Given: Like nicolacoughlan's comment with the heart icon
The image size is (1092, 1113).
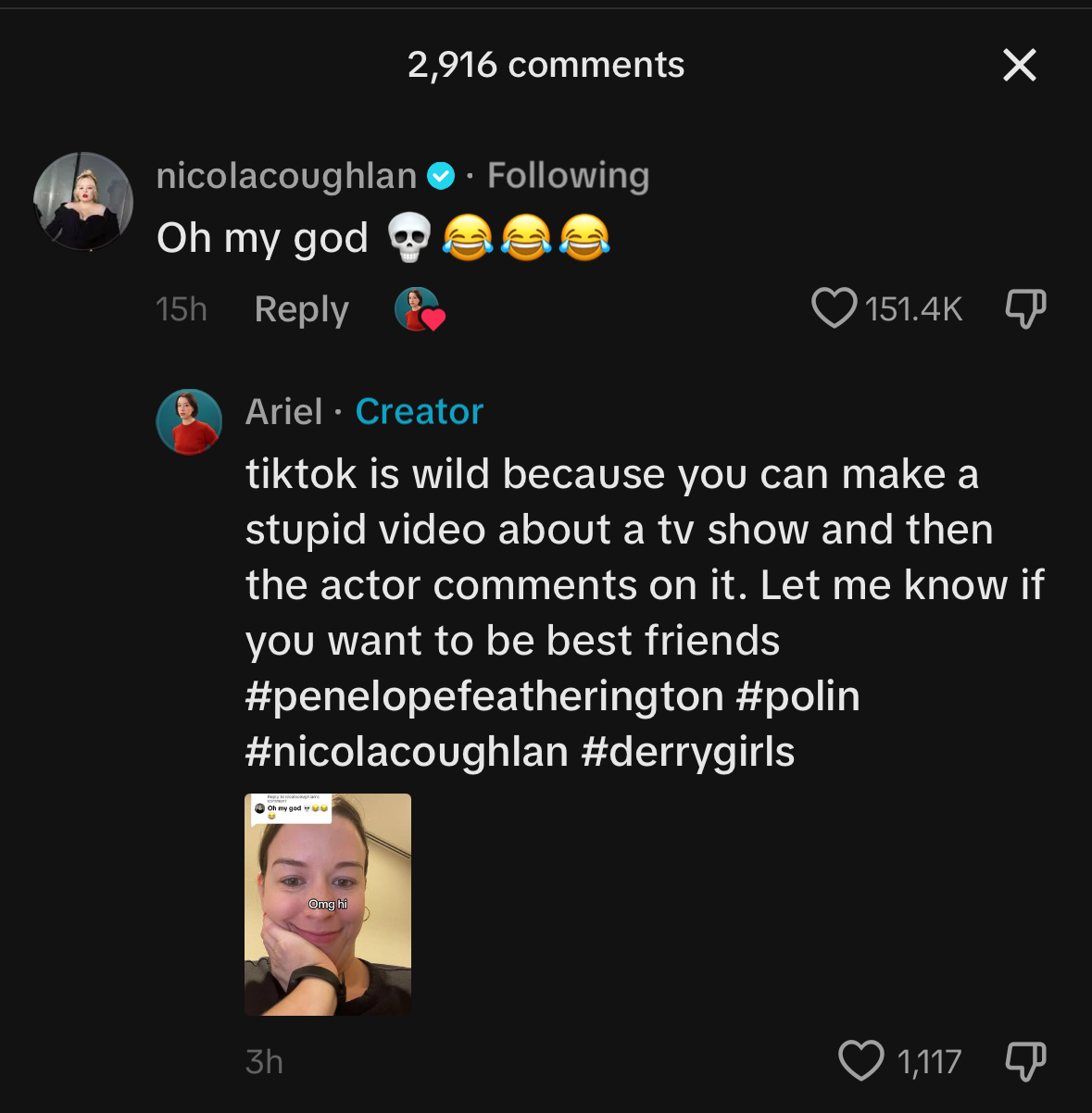Looking at the screenshot, I should [833, 309].
